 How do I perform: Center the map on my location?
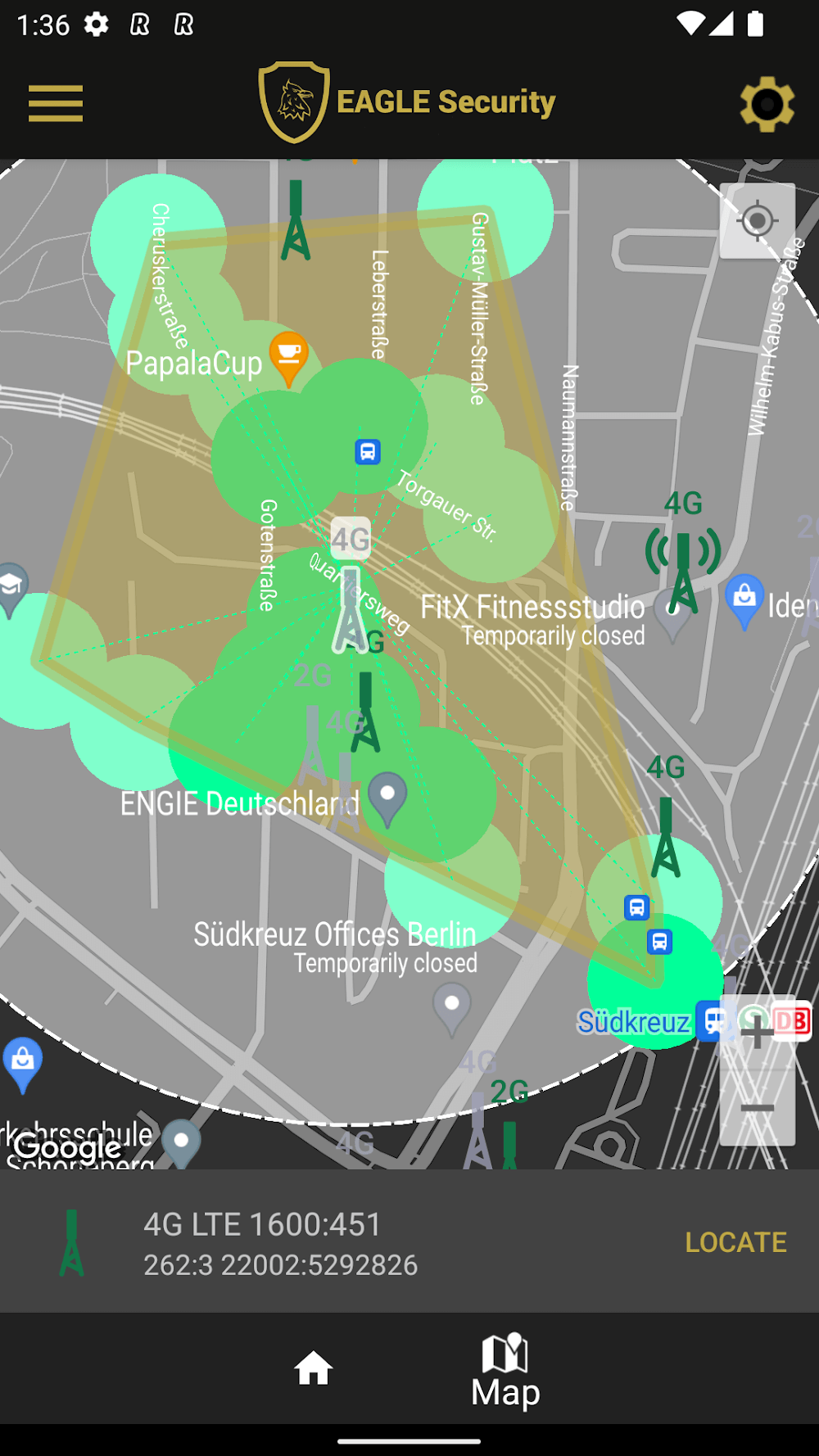click(757, 220)
